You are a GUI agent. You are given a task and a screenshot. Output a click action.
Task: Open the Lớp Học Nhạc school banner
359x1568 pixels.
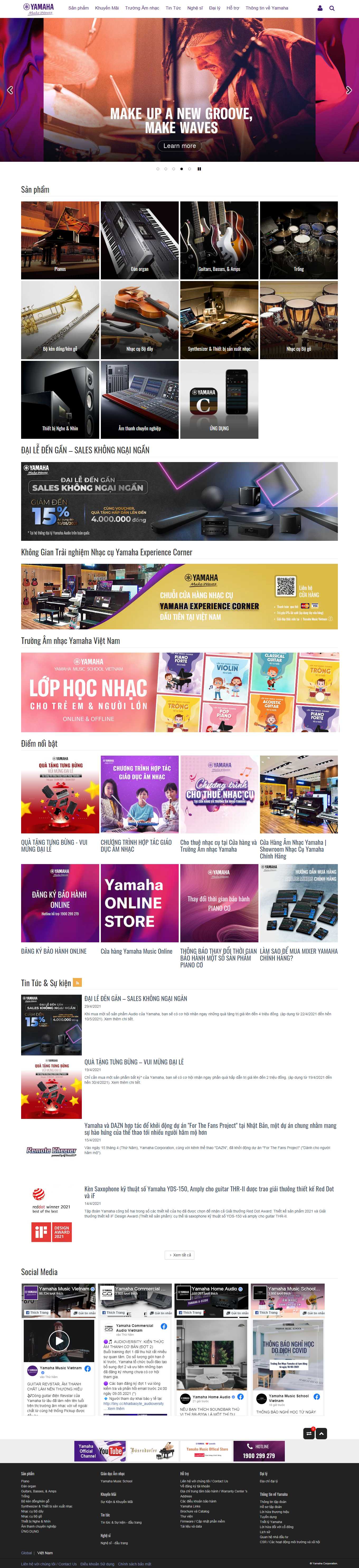(179, 692)
